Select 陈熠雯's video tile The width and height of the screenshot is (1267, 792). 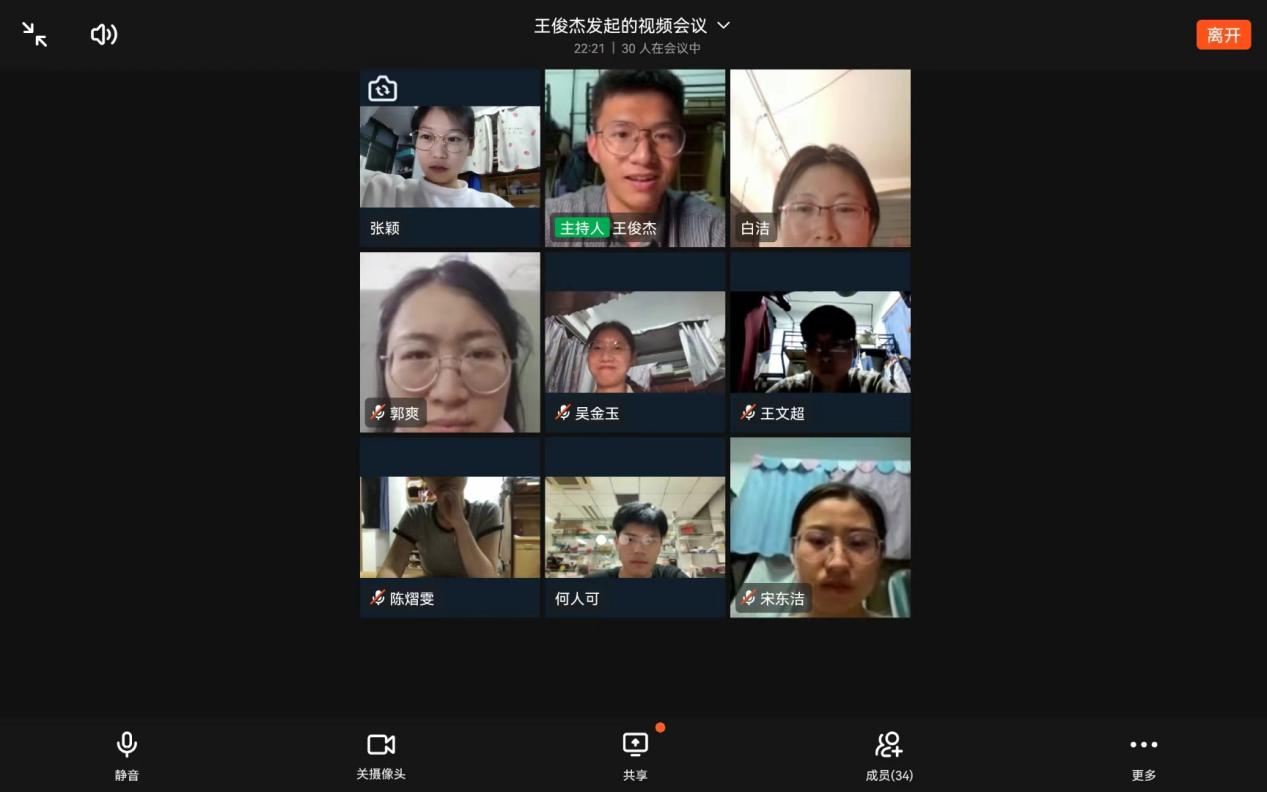[450, 527]
